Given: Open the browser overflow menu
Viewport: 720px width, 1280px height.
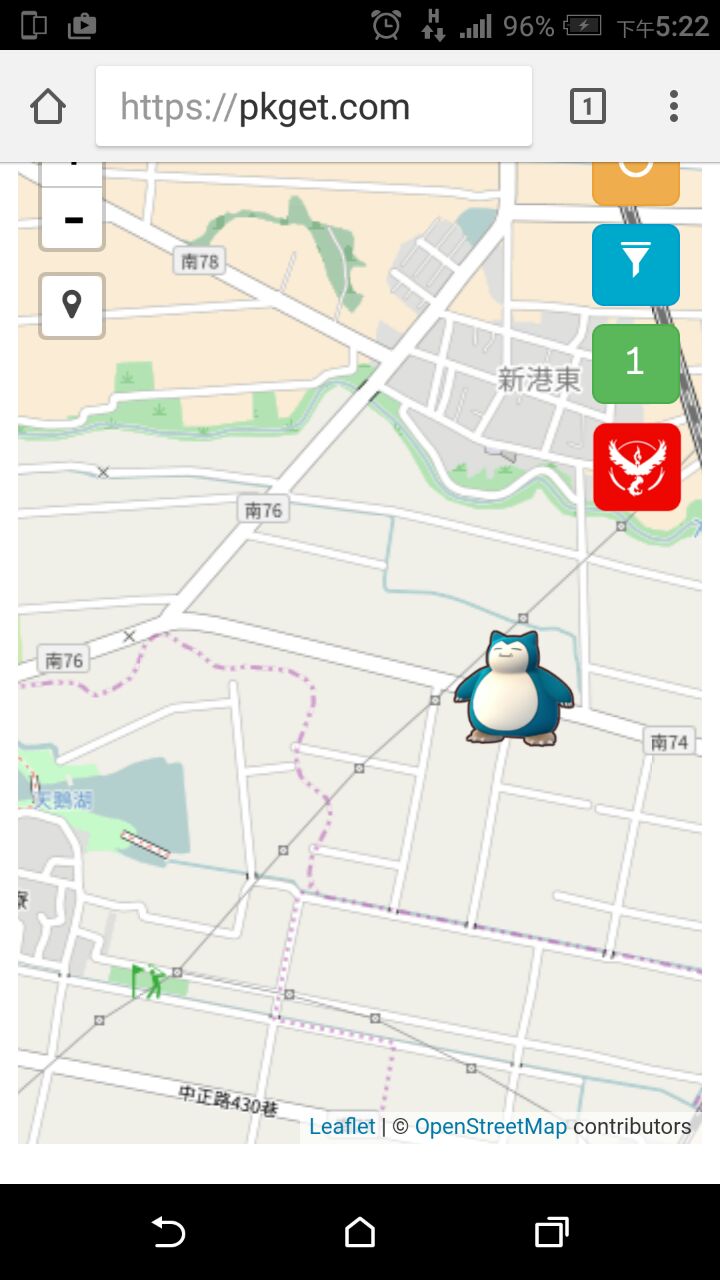Looking at the screenshot, I should point(674,106).
